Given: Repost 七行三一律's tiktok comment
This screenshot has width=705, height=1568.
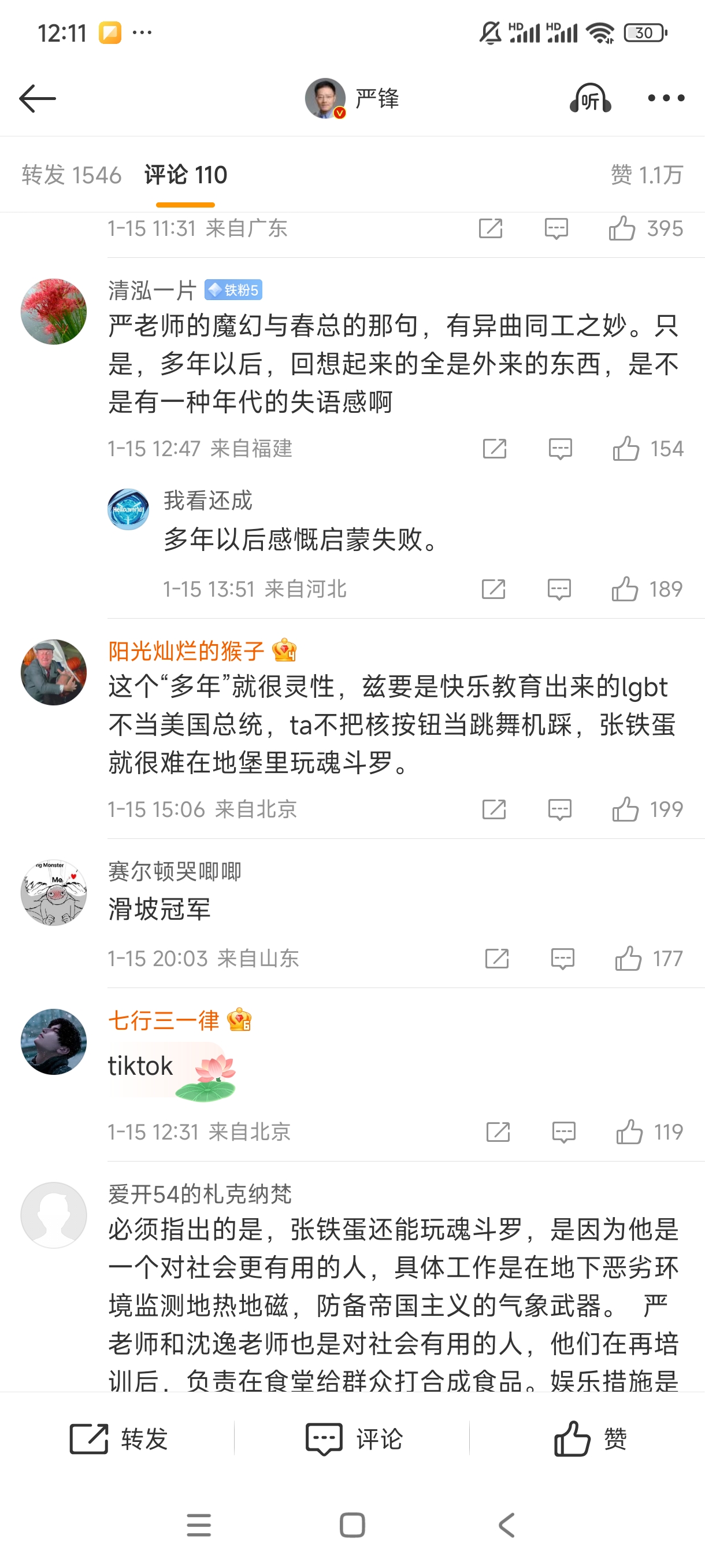Looking at the screenshot, I should [498, 1132].
